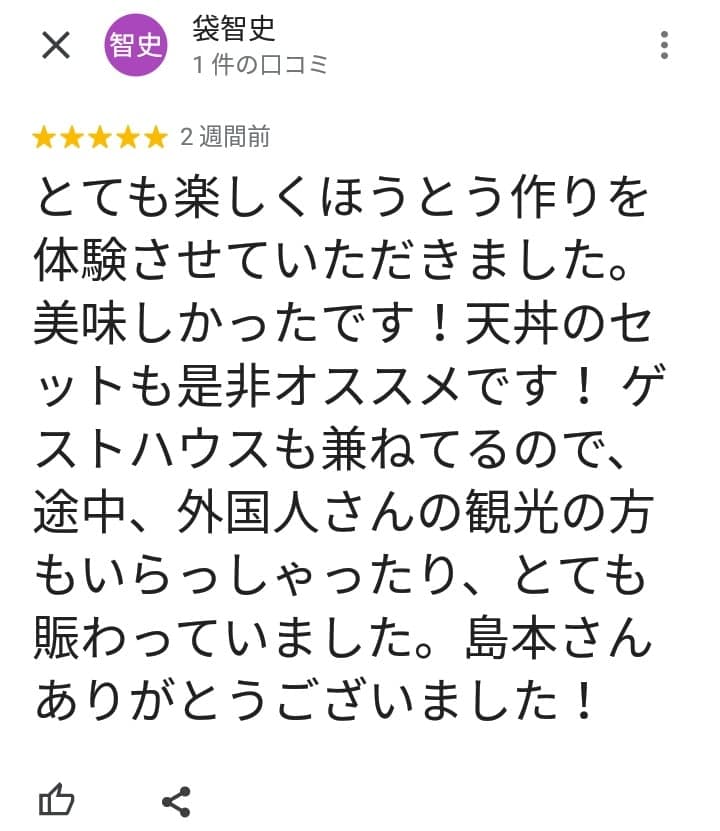This screenshot has width=720, height=831.
Task: Close the review view
Action: [56, 45]
